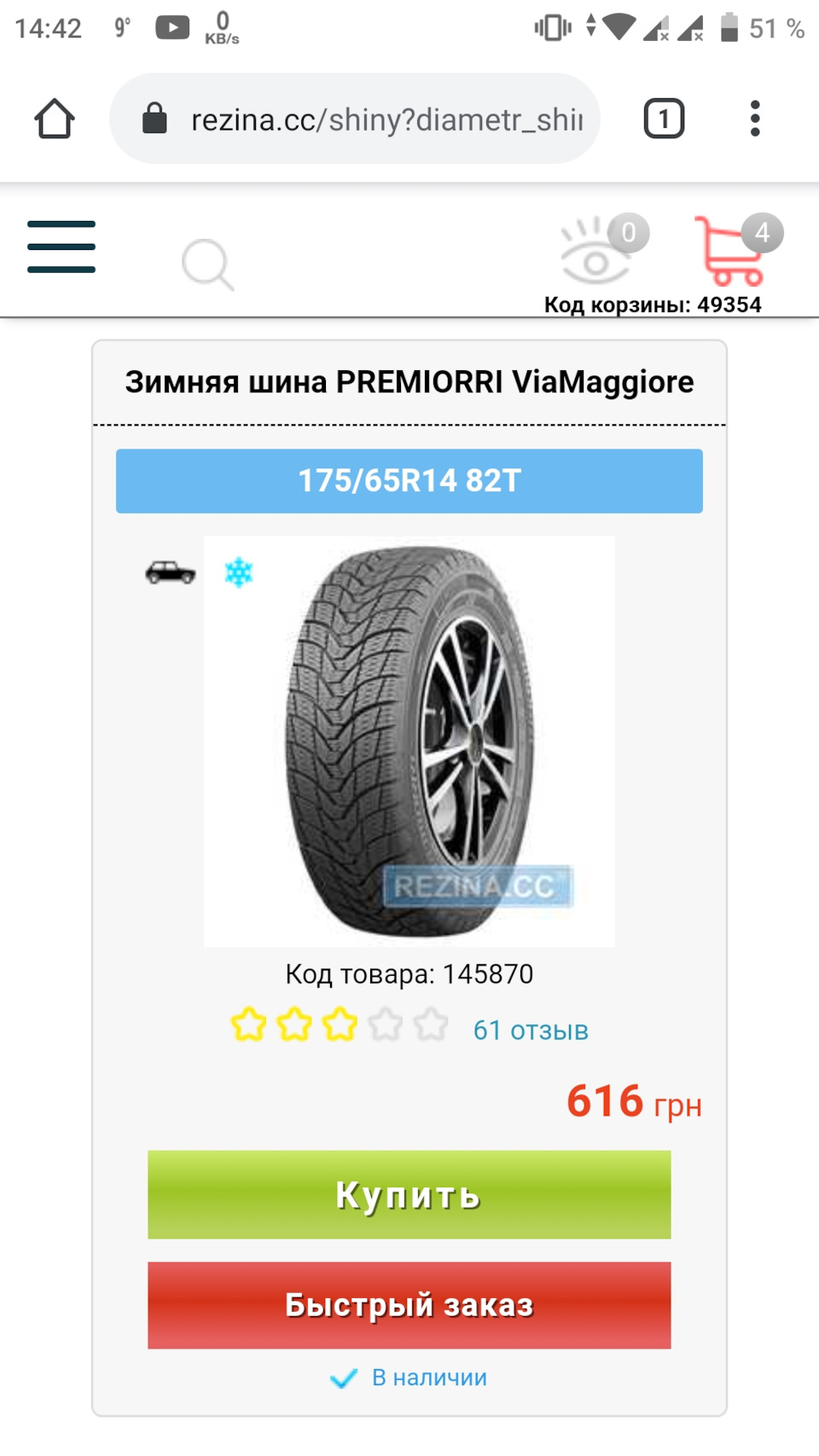This screenshot has width=819, height=1456.
Task: Open the hamburger navigation menu
Action: pos(61,247)
